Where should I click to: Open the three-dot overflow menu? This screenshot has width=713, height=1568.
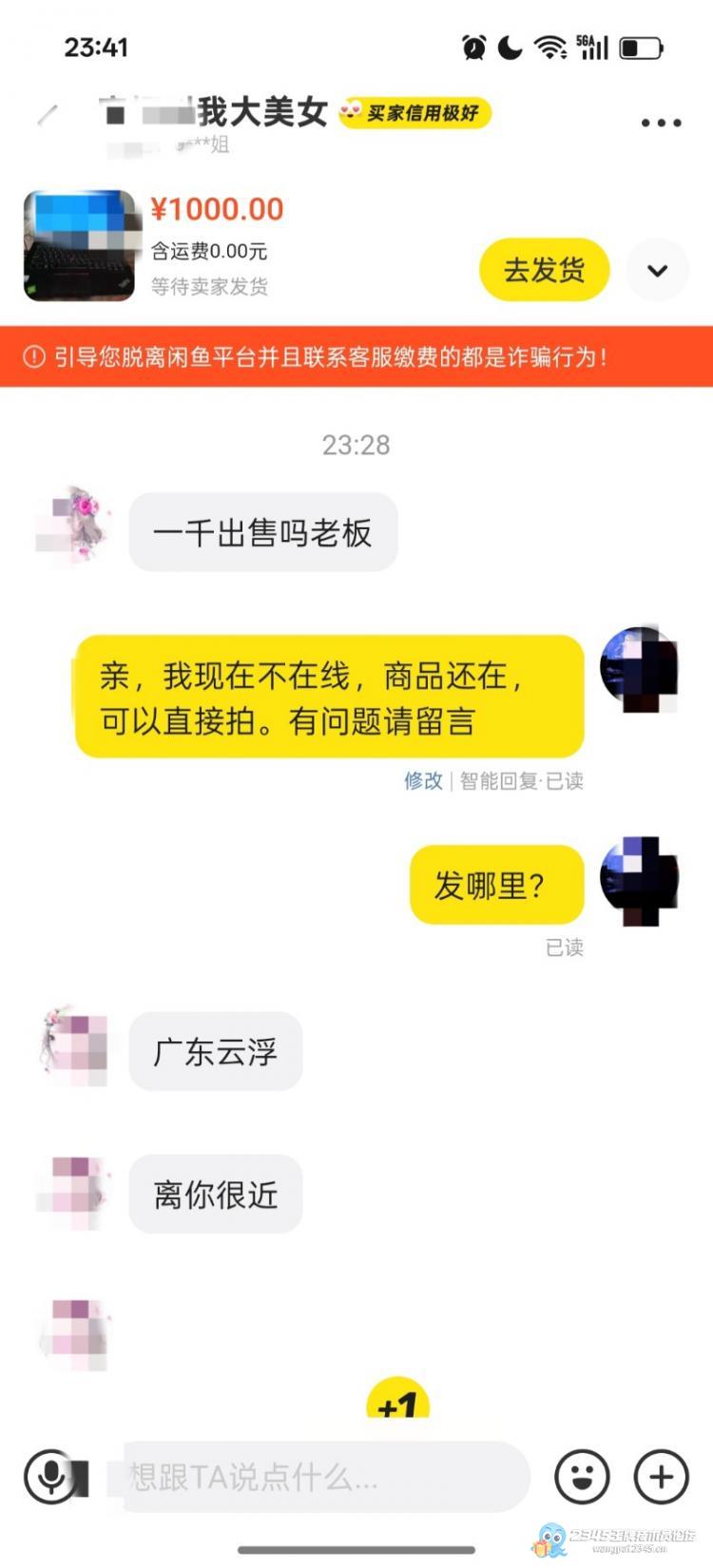(661, 123)
